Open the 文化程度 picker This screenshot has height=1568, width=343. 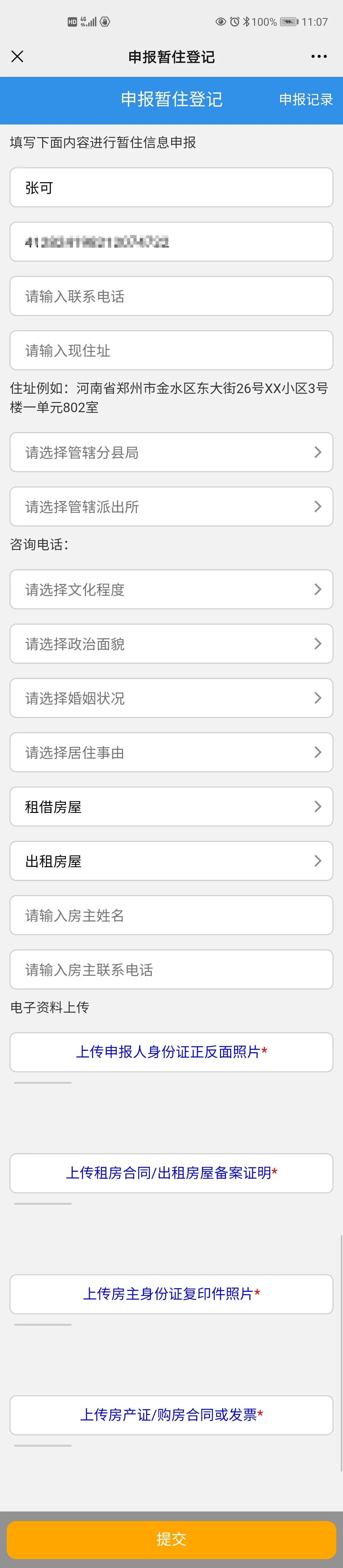[x=171, y=589]
